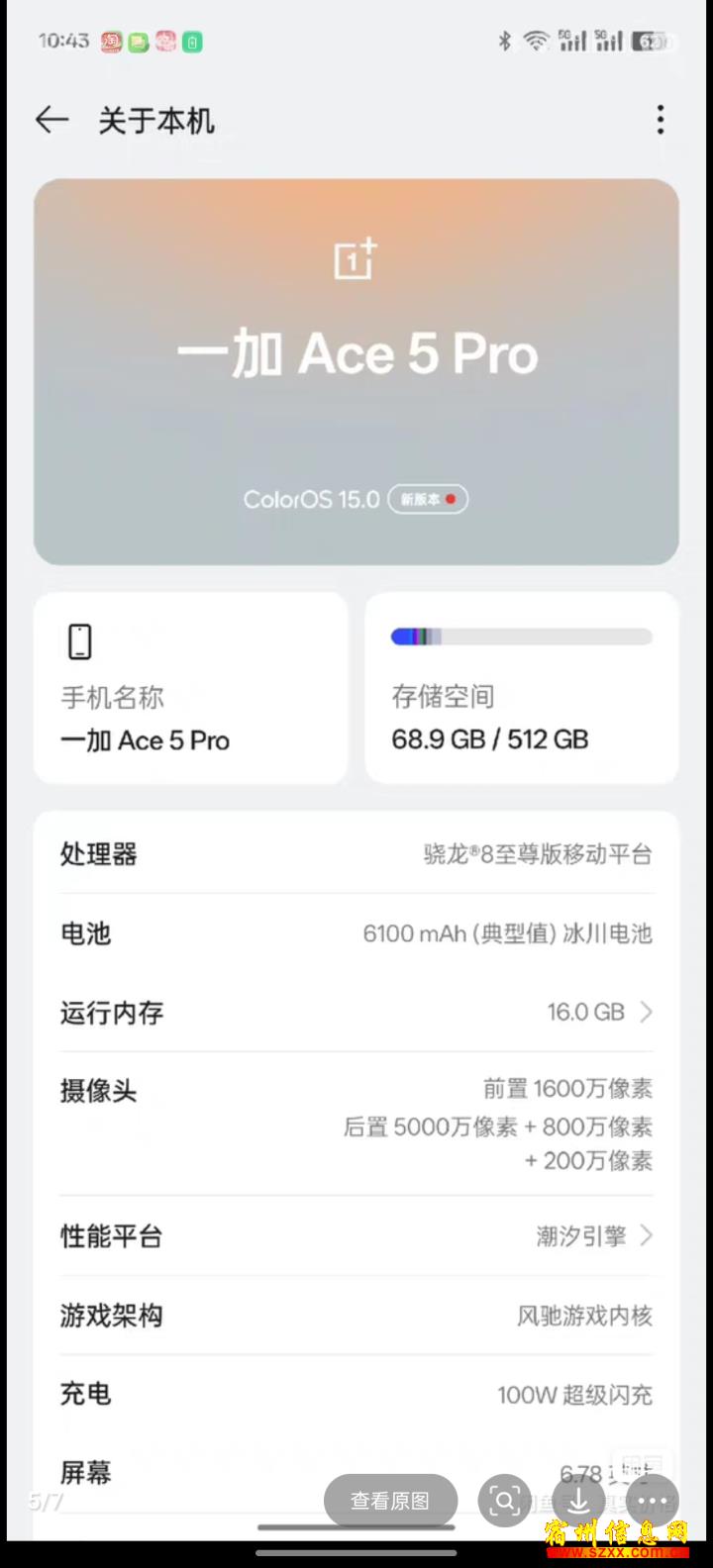Open the 手机名称 card
Image resolution: width=713 pixels, height=1568 pixels.
(x=190, y=688)
